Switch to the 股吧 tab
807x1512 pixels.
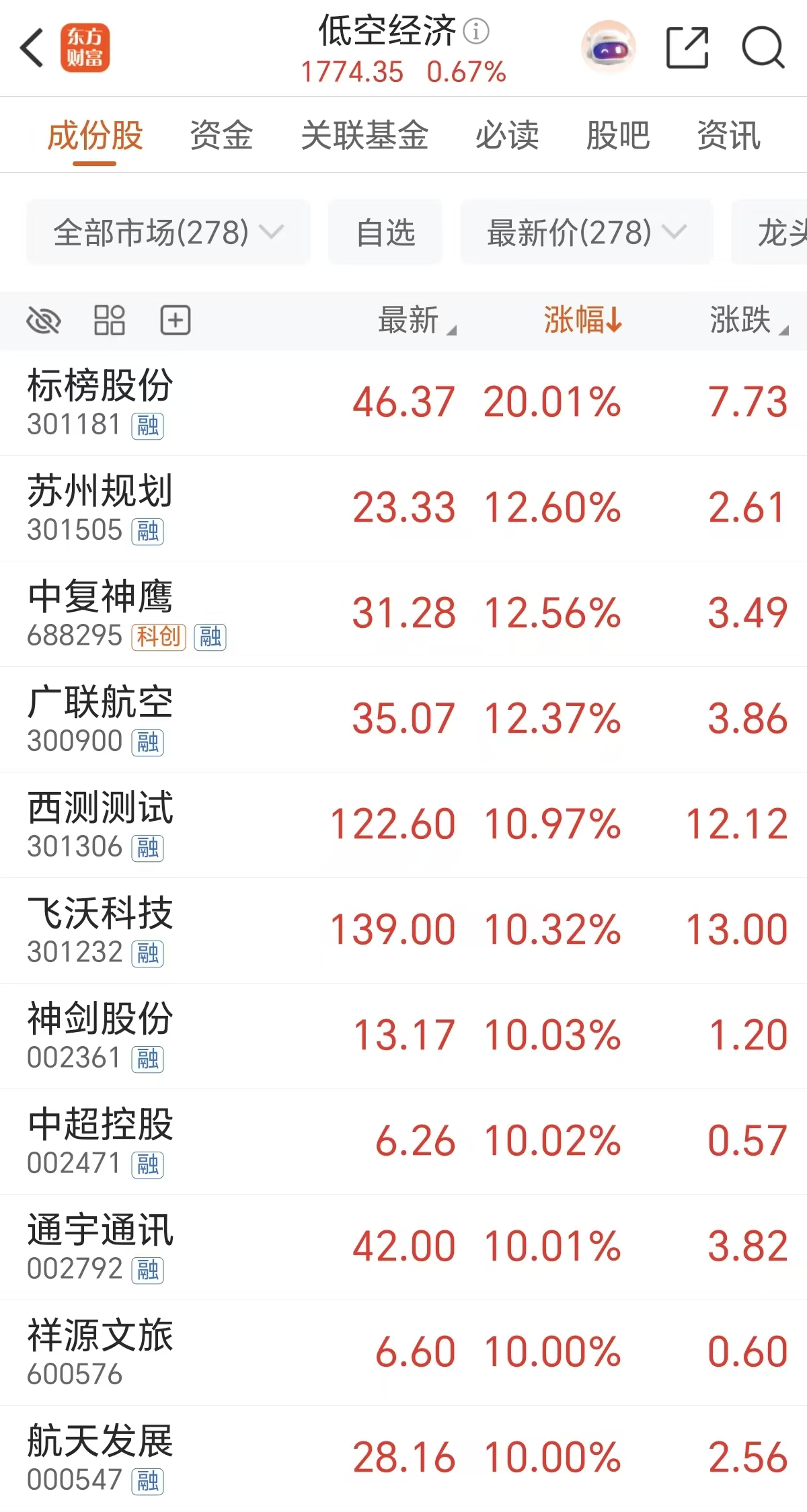[x=617, y=135]
